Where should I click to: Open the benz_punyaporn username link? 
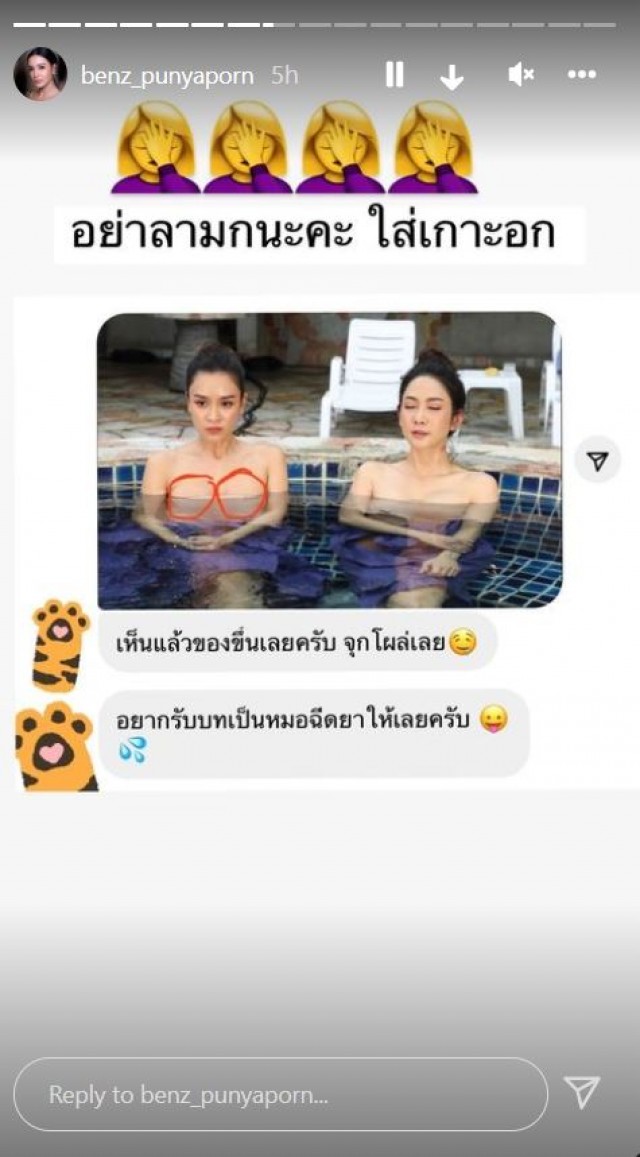click(x=167, y=76)
